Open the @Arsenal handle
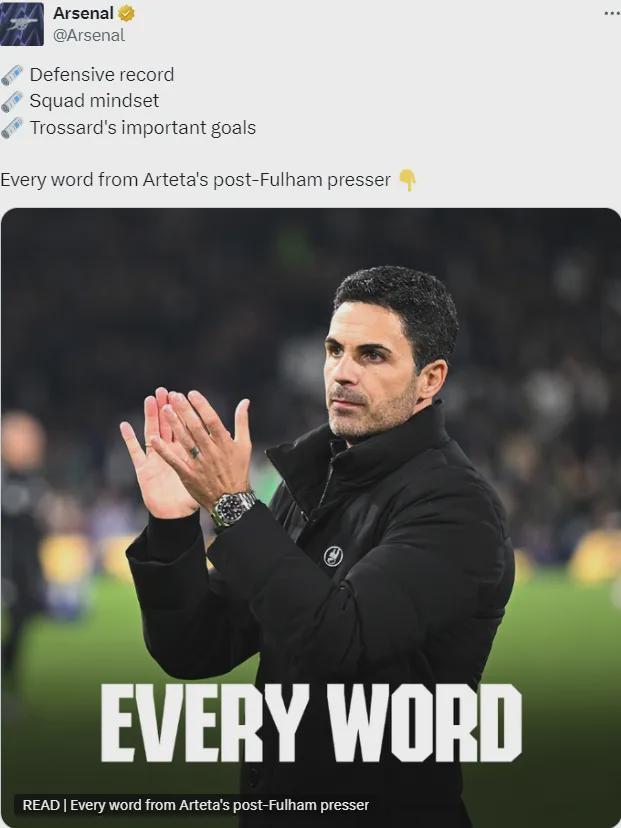621x828 pixels. (89, 35)
